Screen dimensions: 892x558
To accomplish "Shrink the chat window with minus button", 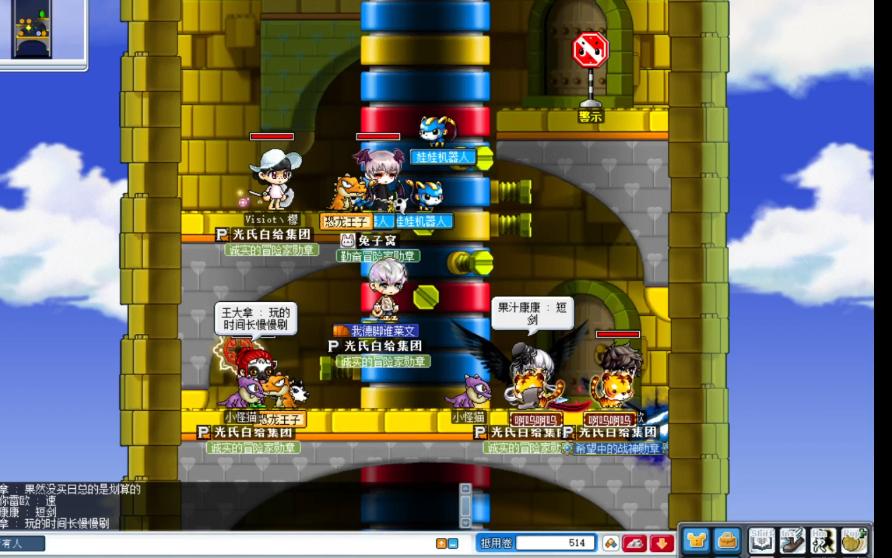I will (x=453, y=543).
